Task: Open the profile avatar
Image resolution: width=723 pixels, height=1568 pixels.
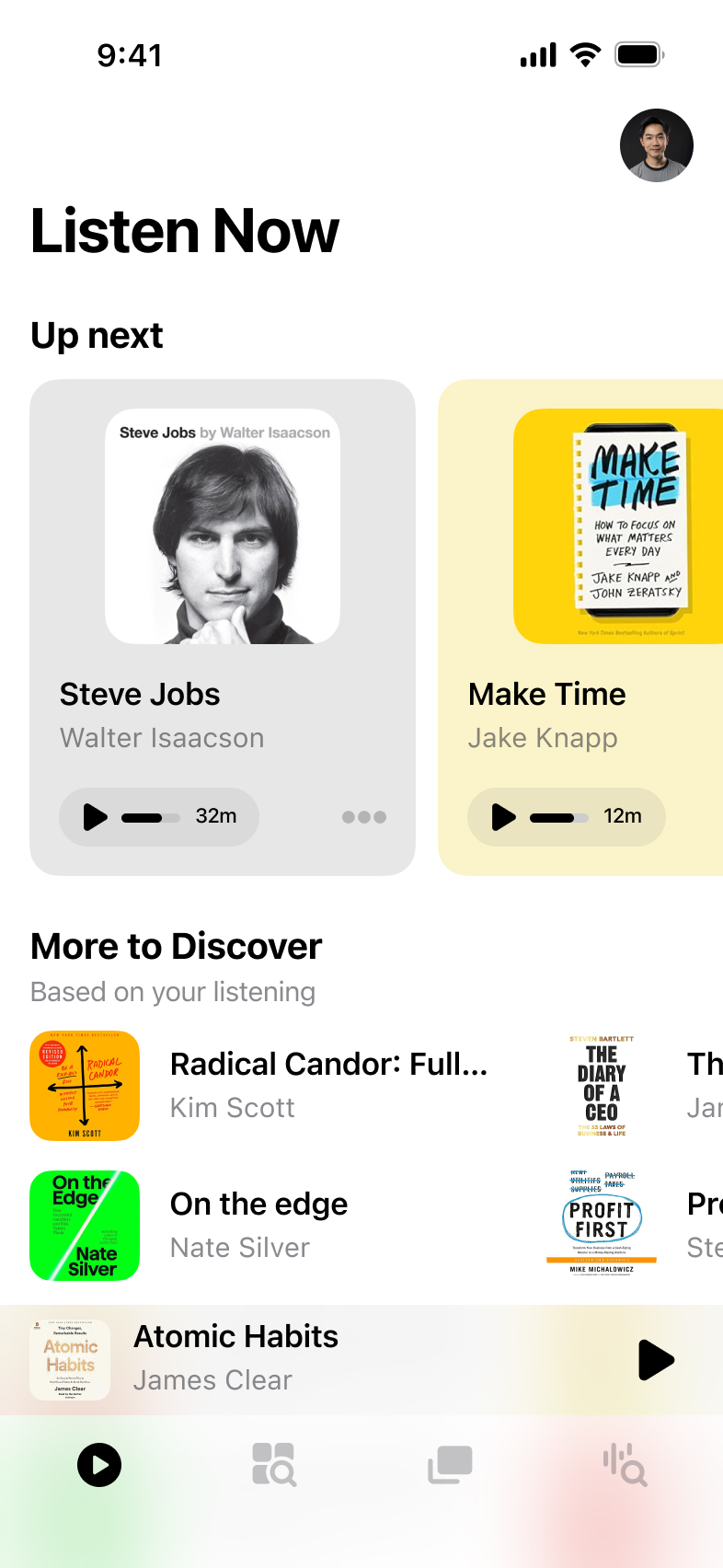Action: coord(656,145)
